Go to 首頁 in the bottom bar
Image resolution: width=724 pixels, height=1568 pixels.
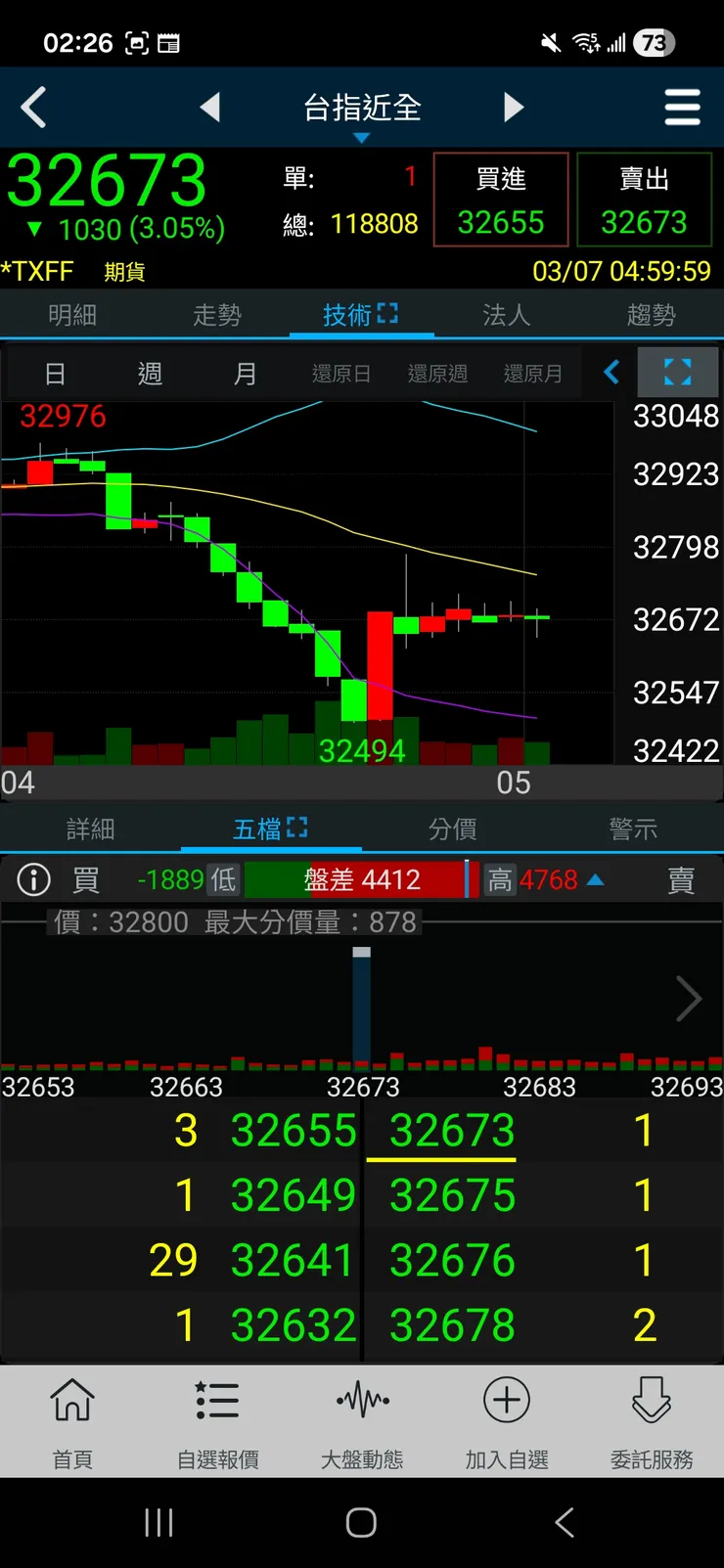click(72, 1423)
